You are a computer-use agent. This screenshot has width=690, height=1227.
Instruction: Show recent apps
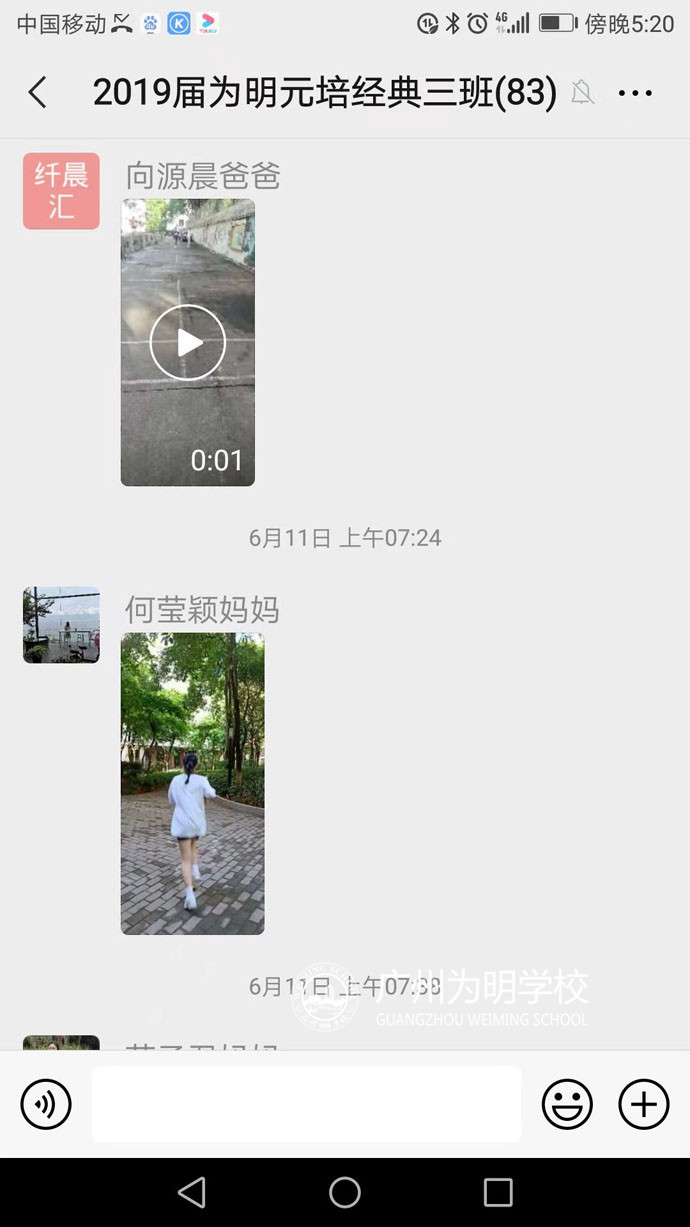498,1192
